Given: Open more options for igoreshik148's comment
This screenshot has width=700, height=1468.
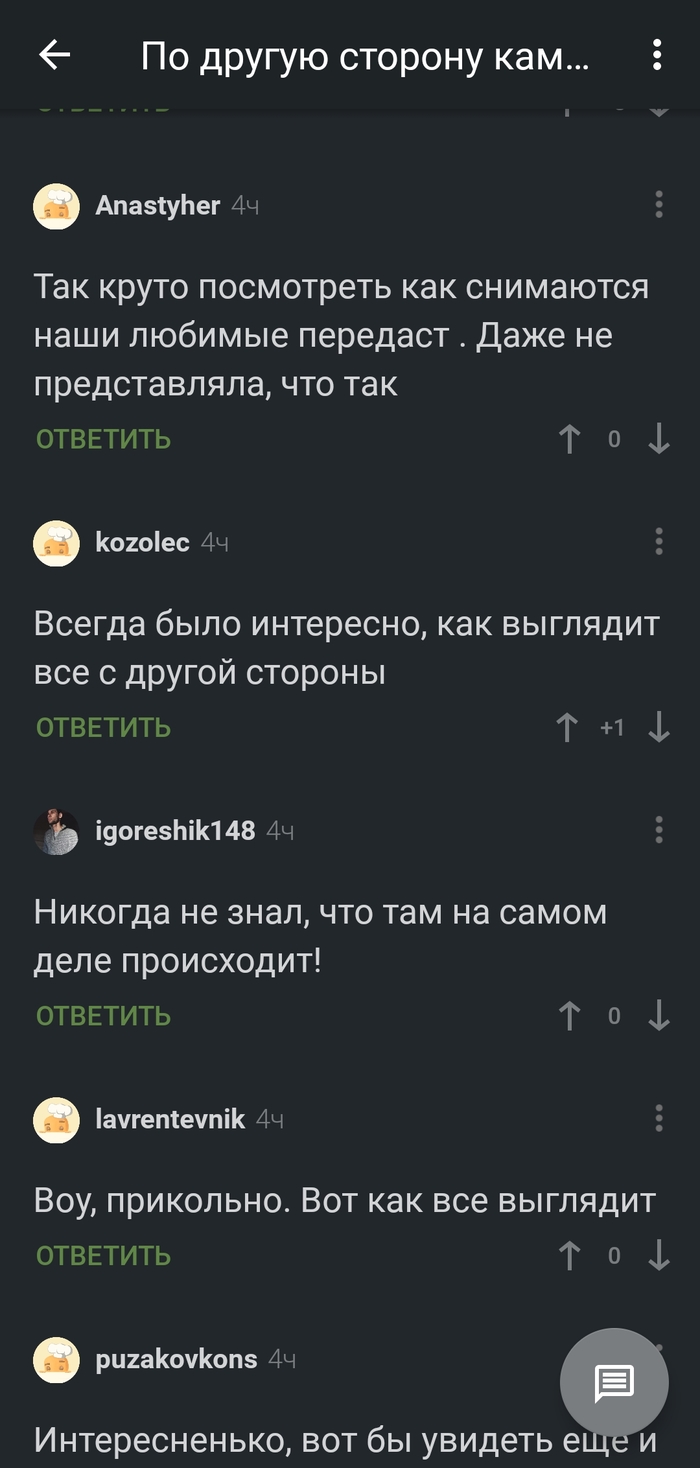Looking at the screenshot, I should tap(659, 830).
